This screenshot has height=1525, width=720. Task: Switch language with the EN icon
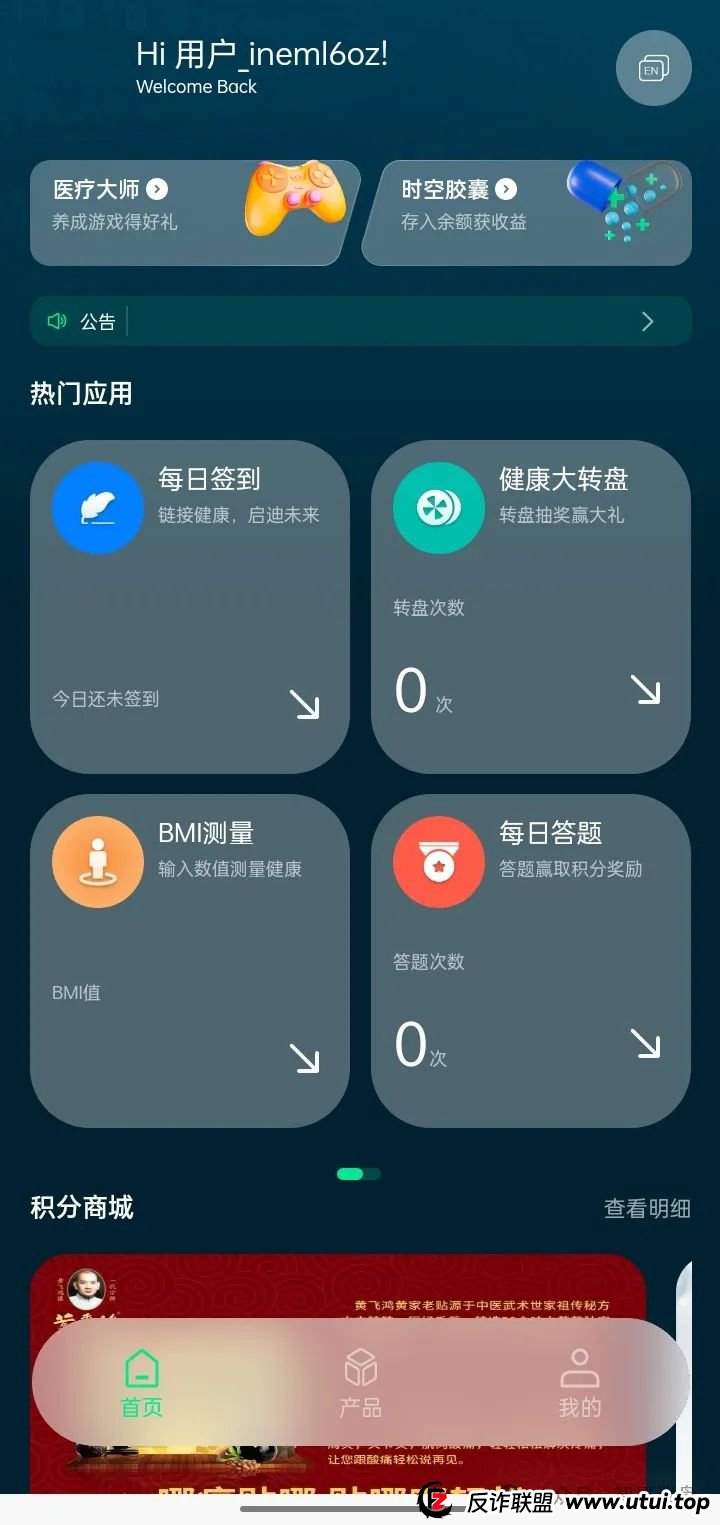coord(654,69)
